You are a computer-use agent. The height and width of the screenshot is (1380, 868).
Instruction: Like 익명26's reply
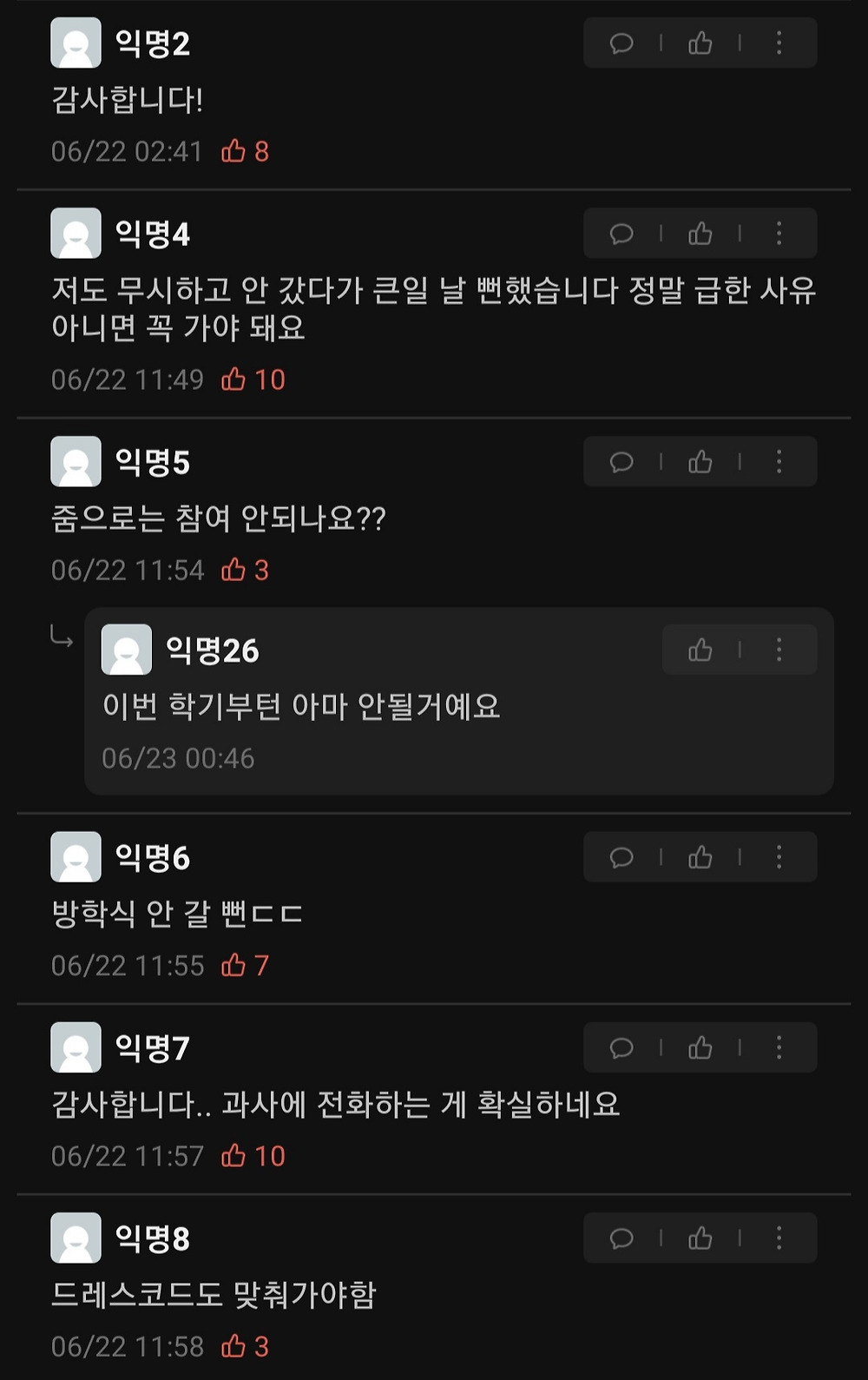(x=700, y=650)
